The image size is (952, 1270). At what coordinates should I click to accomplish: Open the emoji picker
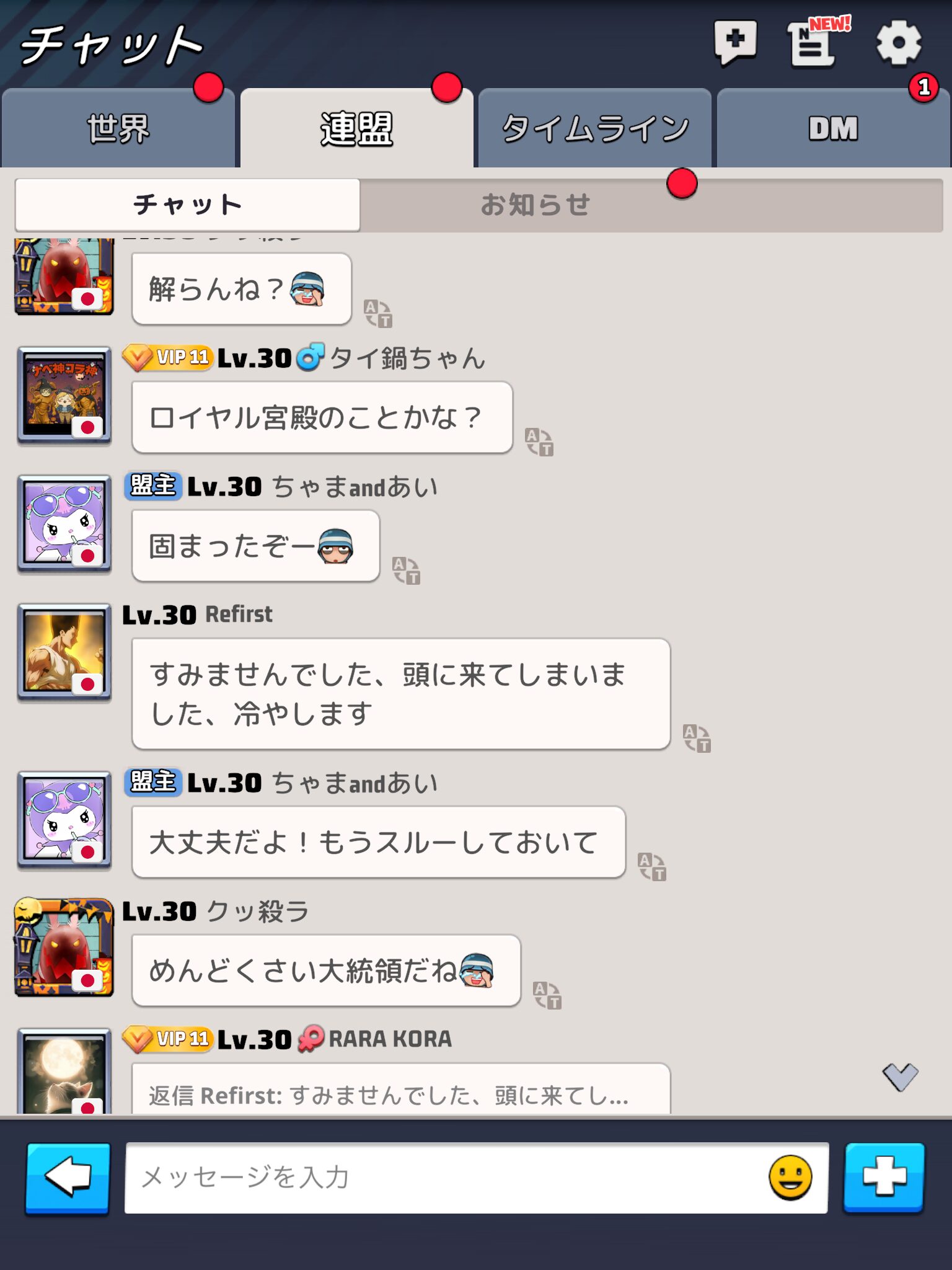coord(790,1178)
